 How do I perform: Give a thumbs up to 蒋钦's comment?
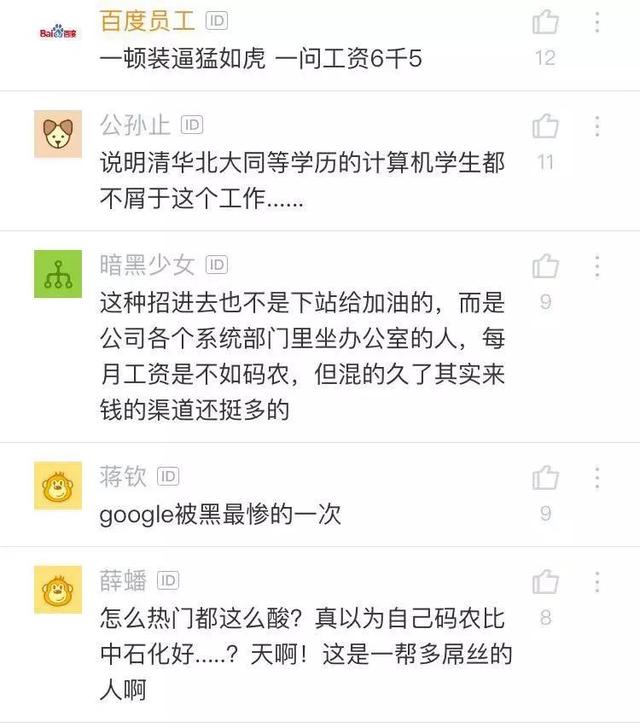tap(545, 478)
